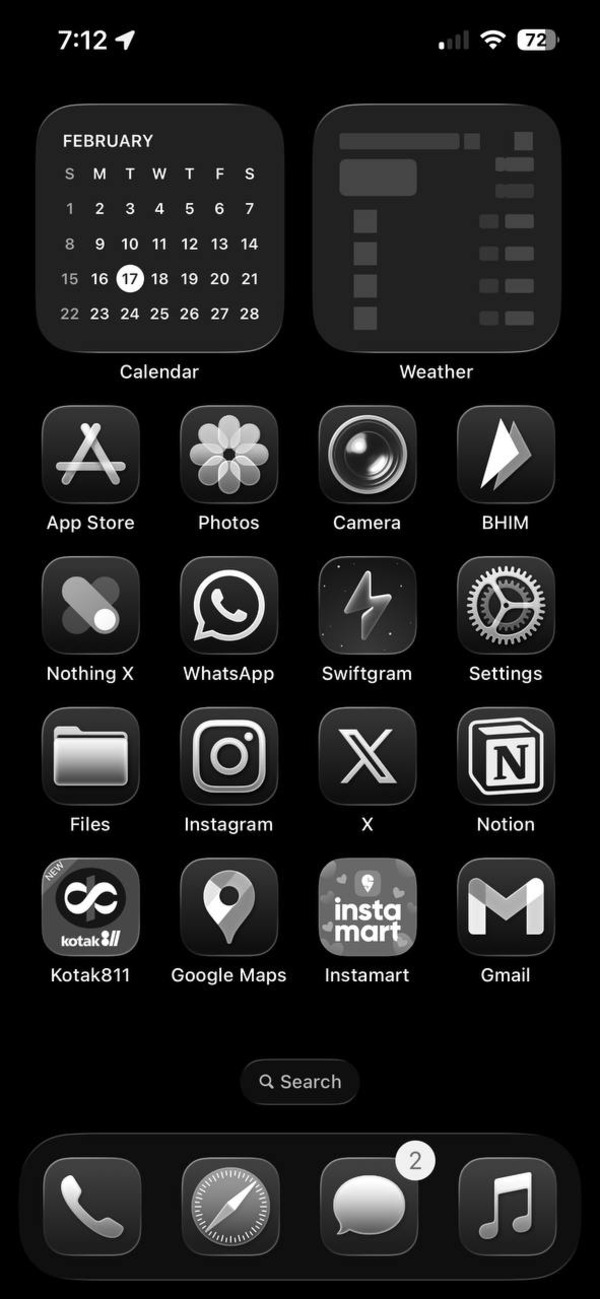Tap the Search pill above the dock
The height and width of the screenshot is (1299, 600).
(x=300, y=1081)
